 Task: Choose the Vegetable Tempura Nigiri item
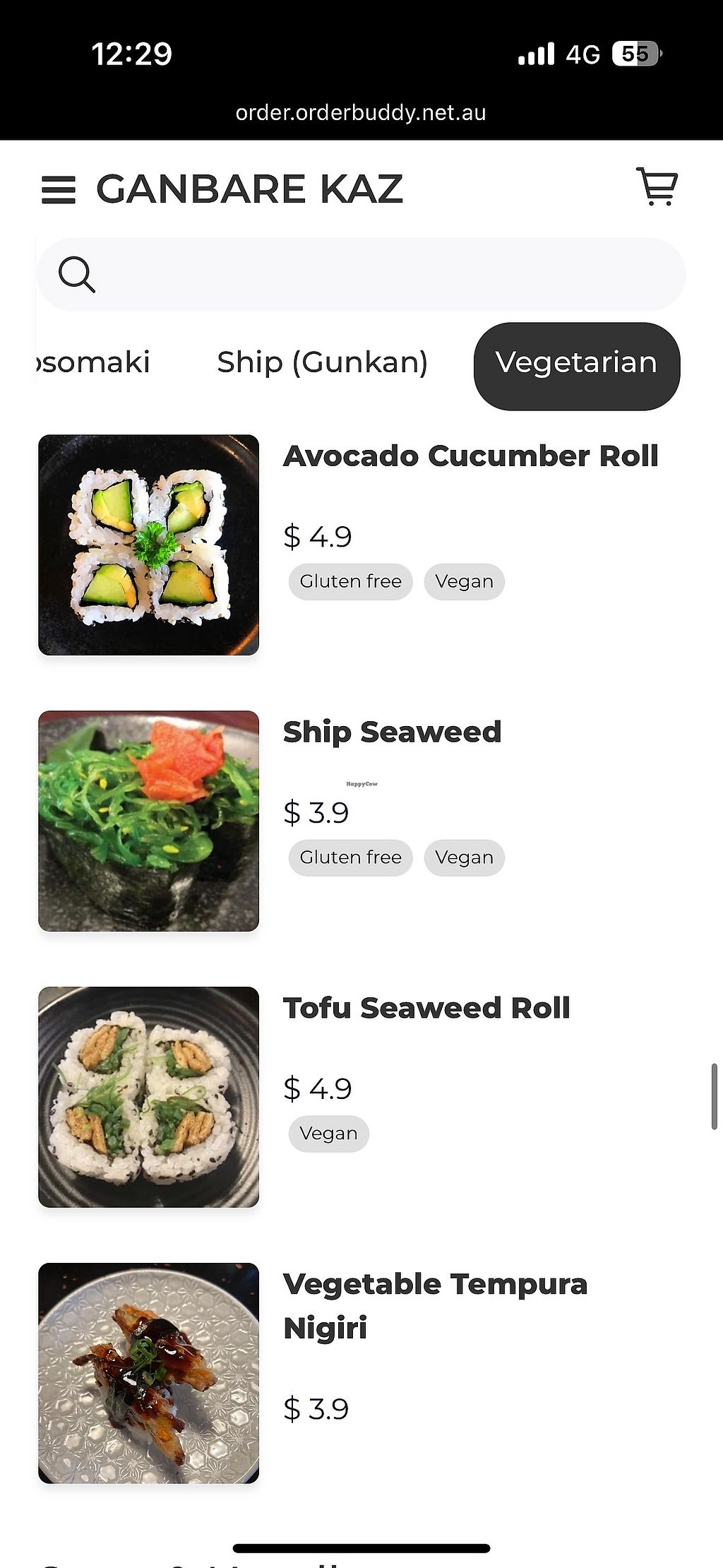click(435, 1305)
